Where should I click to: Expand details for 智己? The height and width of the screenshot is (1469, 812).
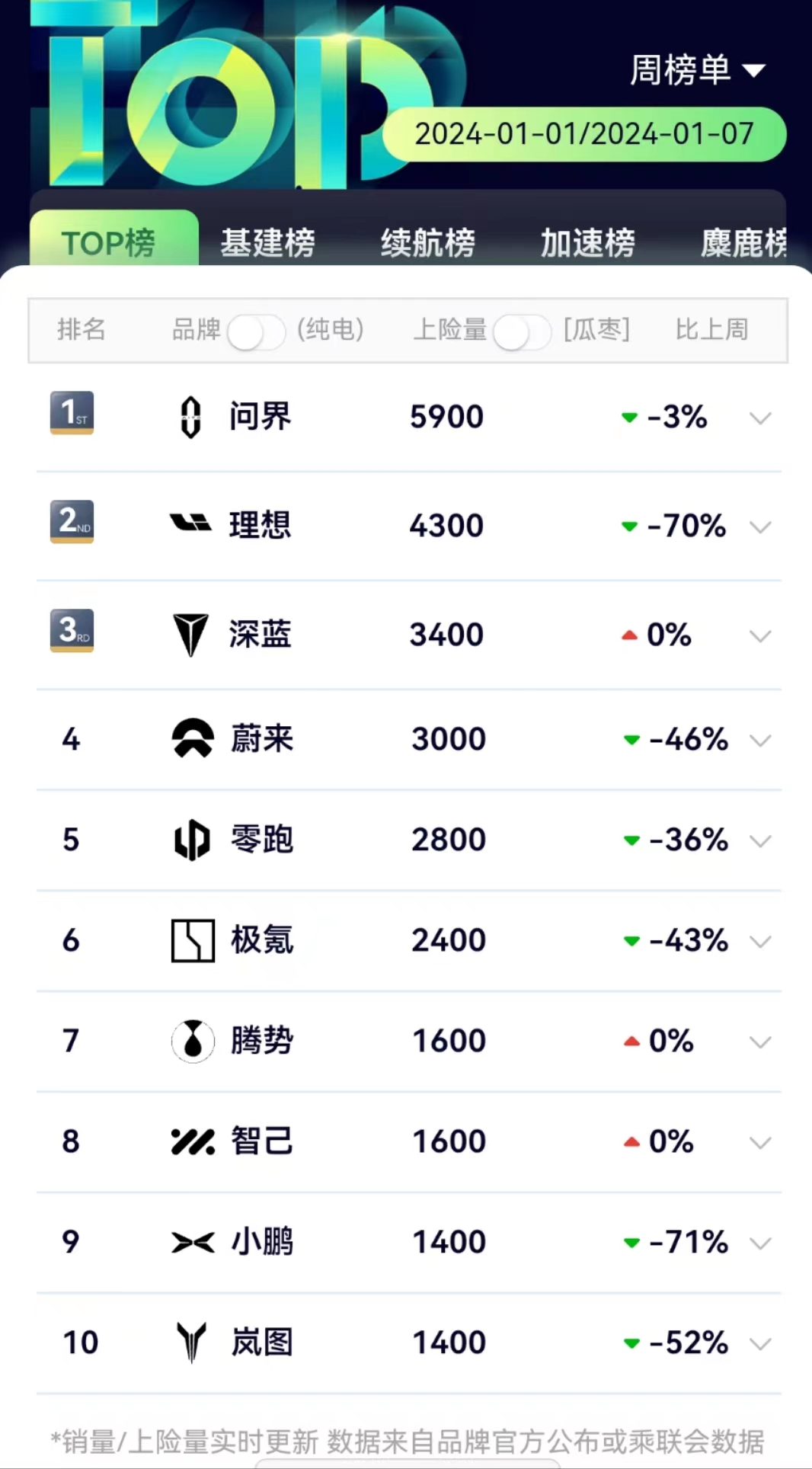[760, 1142]
